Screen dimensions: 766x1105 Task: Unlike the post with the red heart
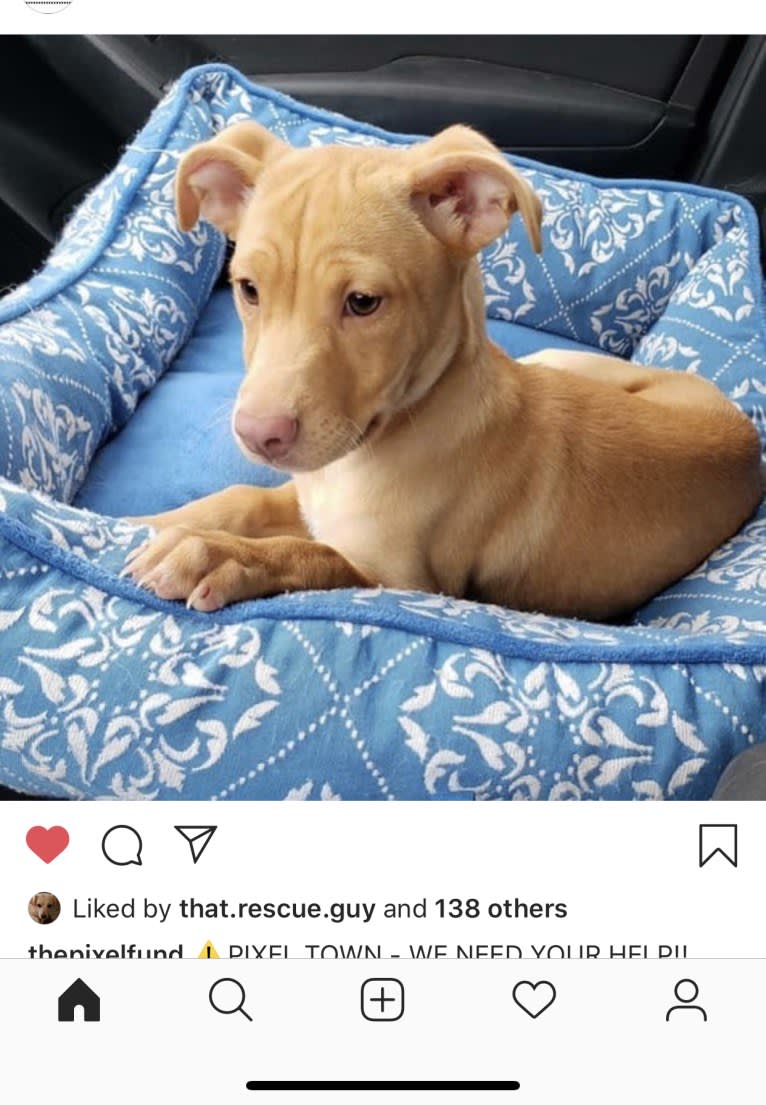point(47,845)
